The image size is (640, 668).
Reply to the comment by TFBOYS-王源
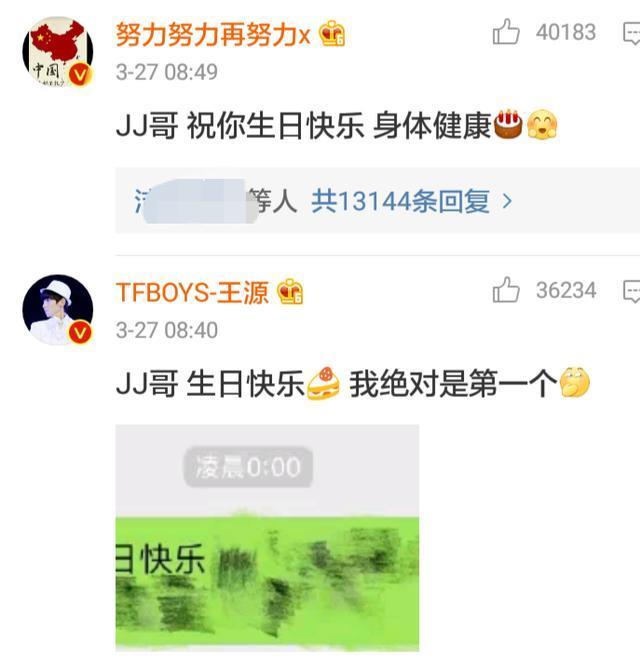[x=632, y=291]
